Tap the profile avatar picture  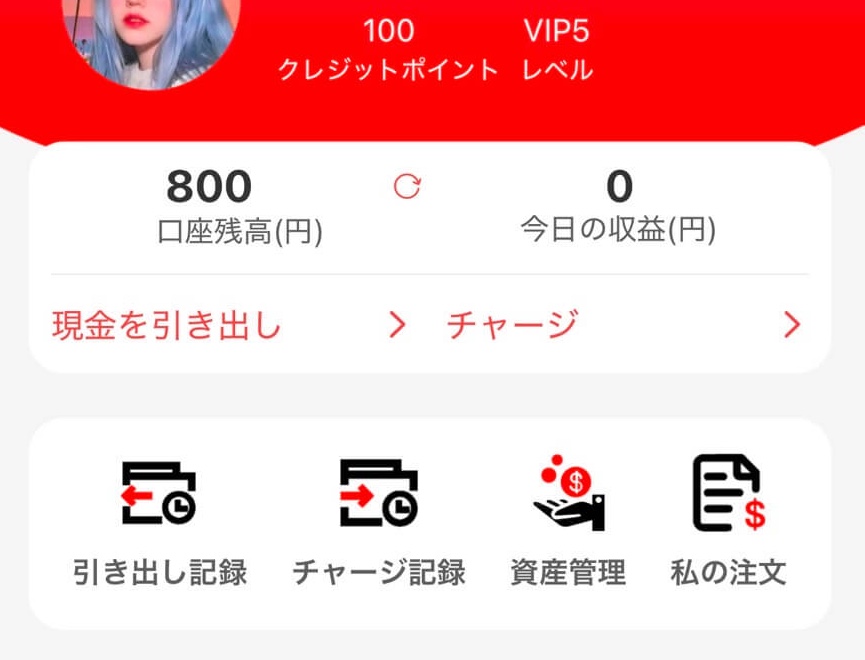click(x=152, y=35)
